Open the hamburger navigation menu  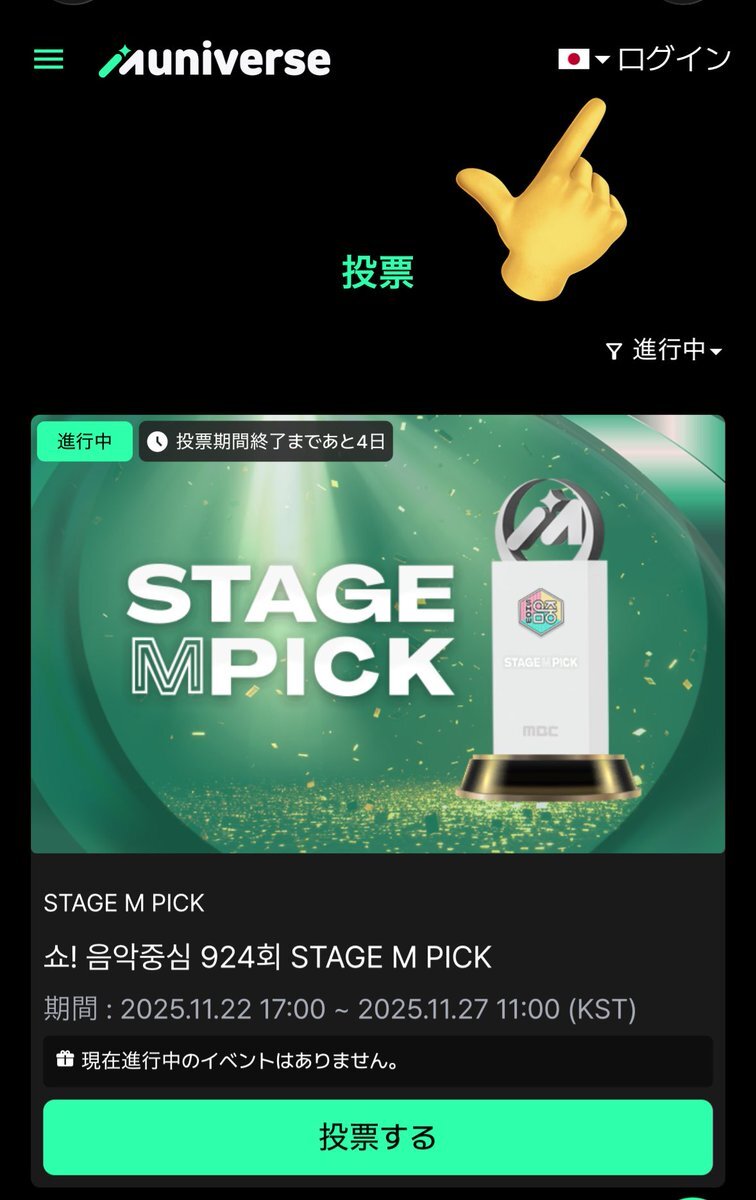[x=48, y=60]
